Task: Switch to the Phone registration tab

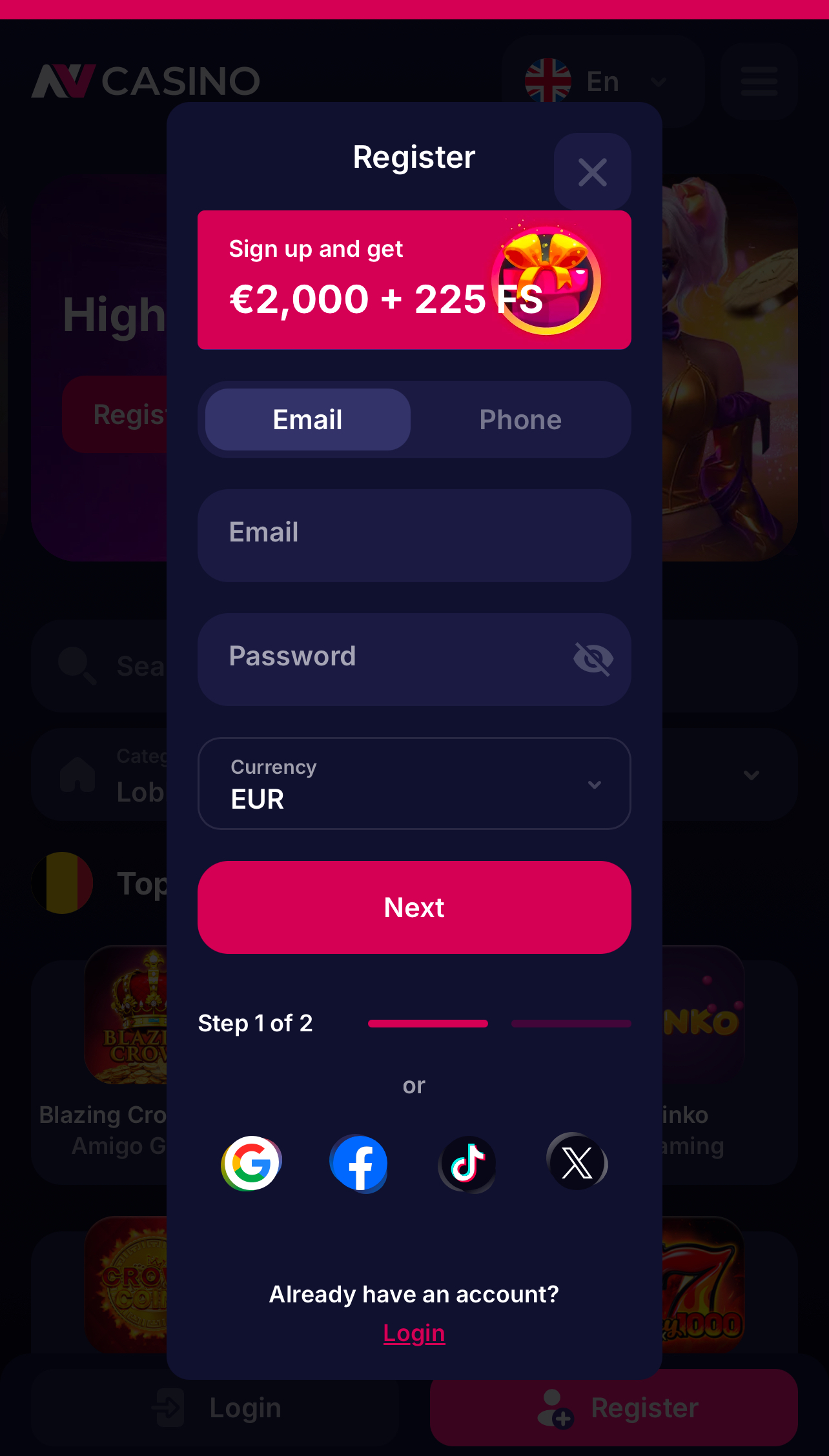Action: [x=520, y=420]
